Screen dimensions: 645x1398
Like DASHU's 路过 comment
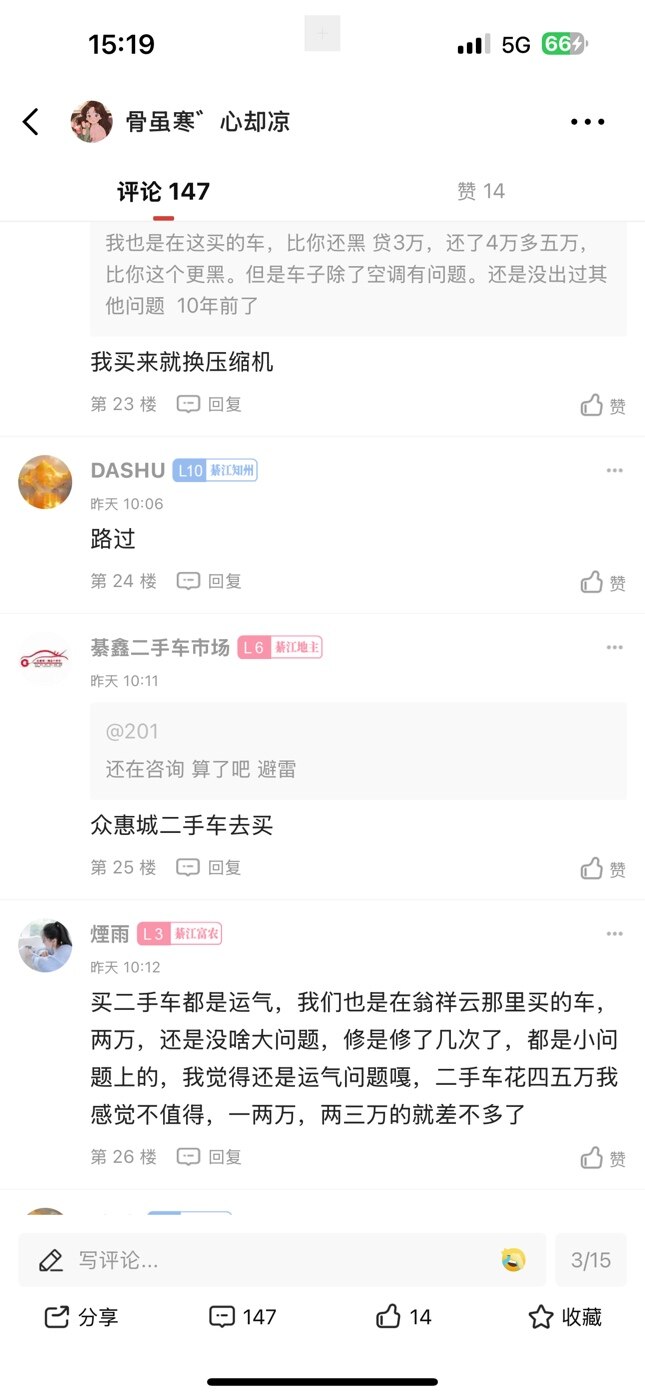pyautogui.click(x=603, y=582)
